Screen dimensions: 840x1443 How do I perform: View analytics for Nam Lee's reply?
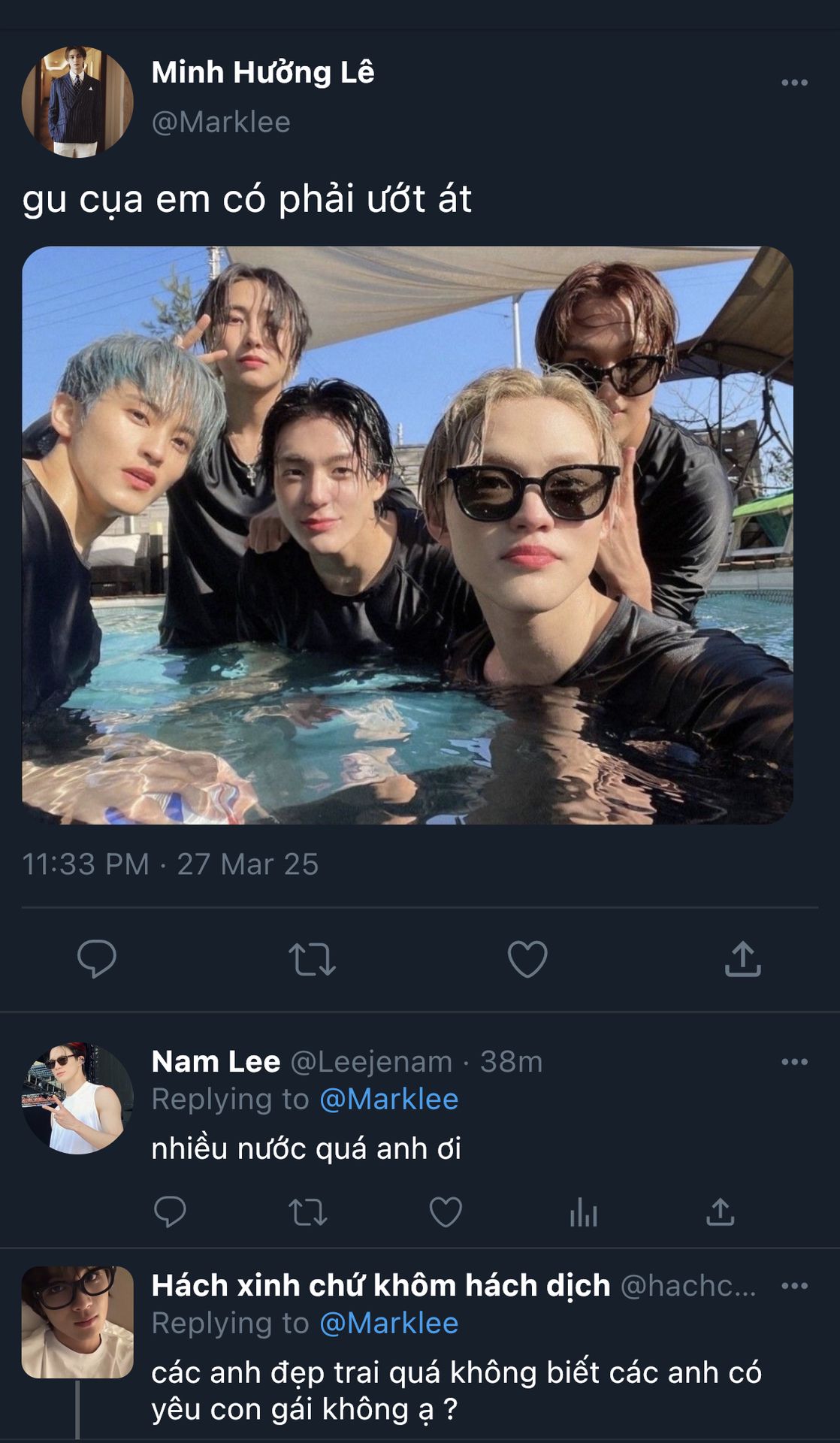[x=583, y=1212]
